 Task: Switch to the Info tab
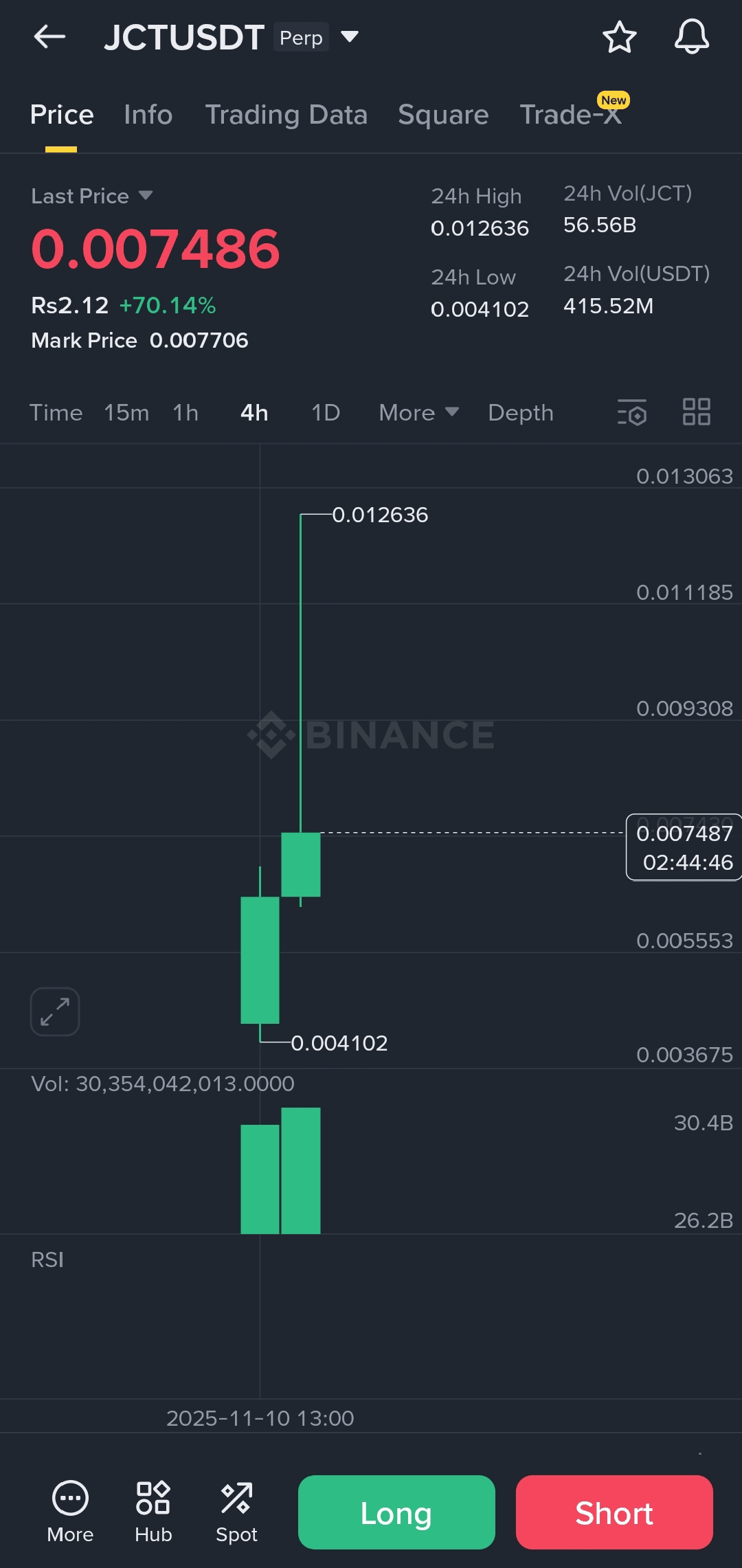[x=148, y=115]
